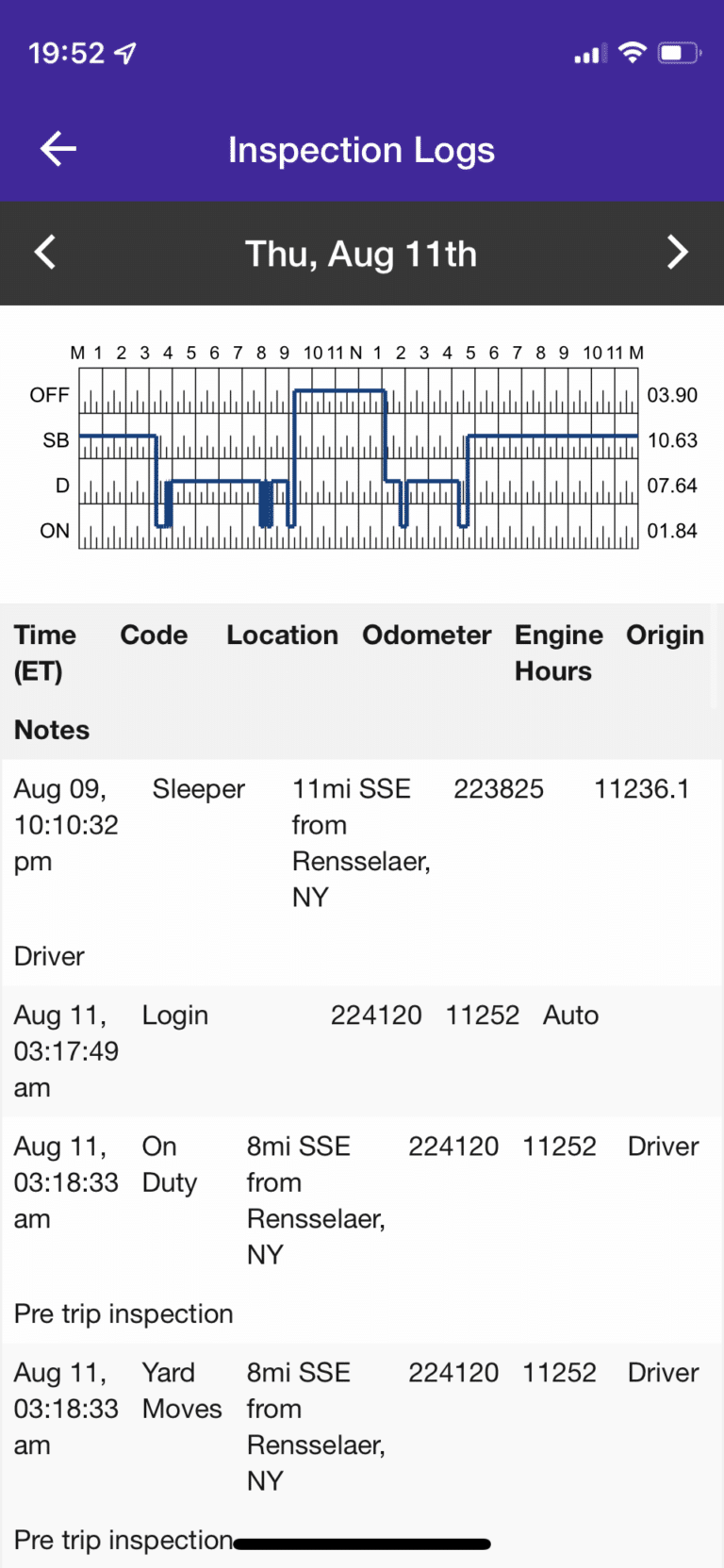Image resolution: width=724 pixels, height=1568 pixels.
Task: Advance to the next day's log
Action: point(678,253)
